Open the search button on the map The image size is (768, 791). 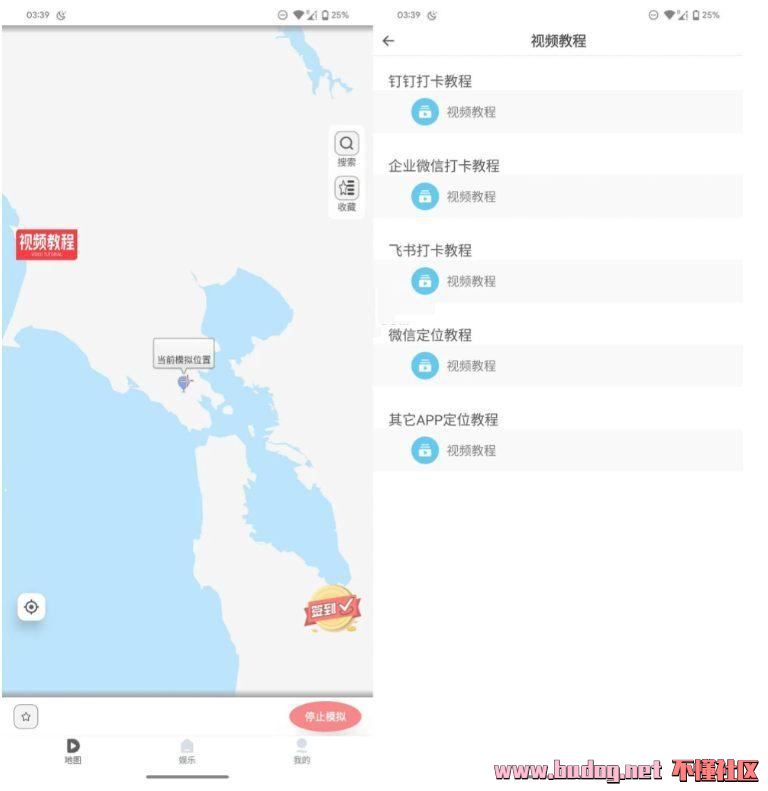[x=346, y=147]
